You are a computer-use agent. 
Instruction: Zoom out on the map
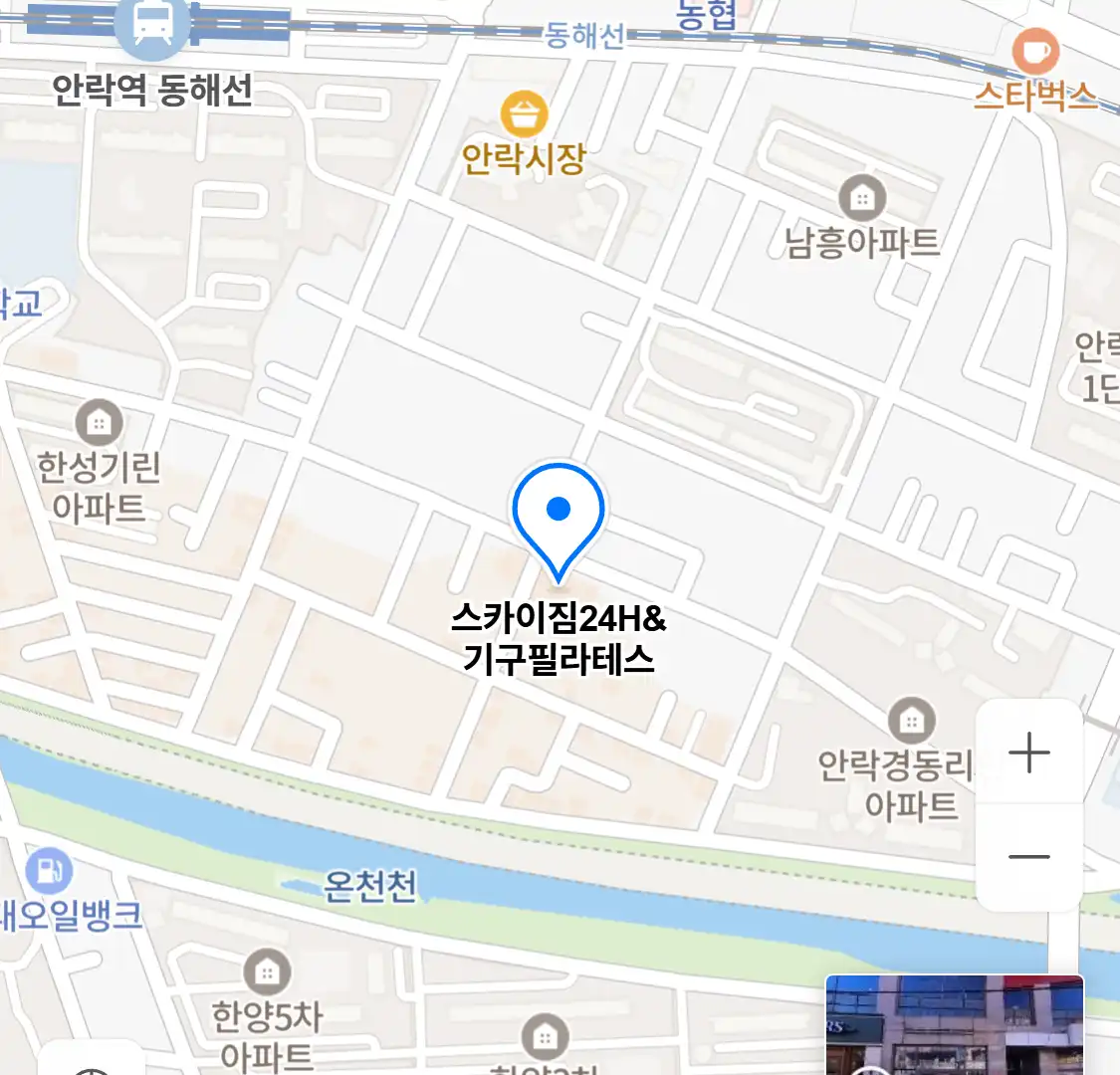[1028, 857]
